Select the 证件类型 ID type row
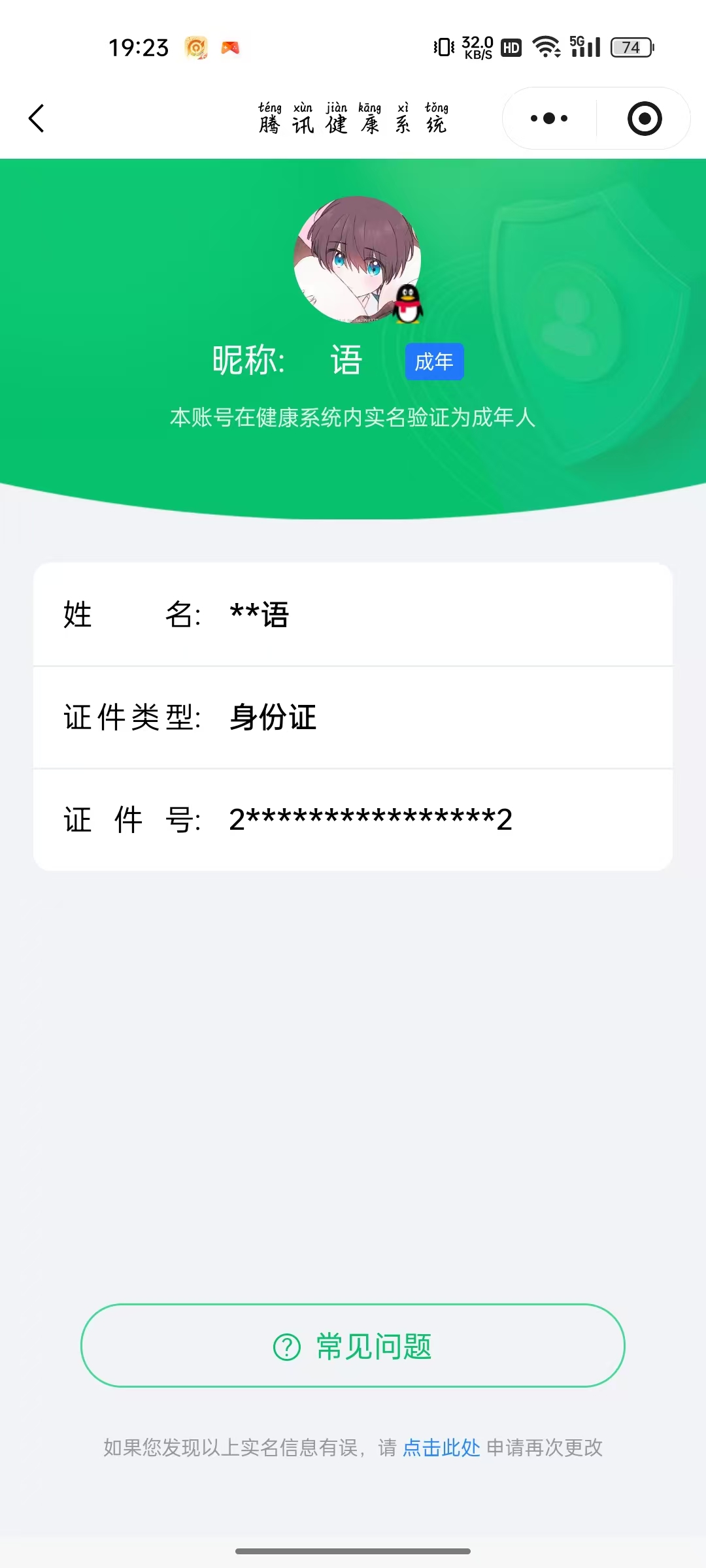Screen dimensions: 706x1568 pos(353,717)
